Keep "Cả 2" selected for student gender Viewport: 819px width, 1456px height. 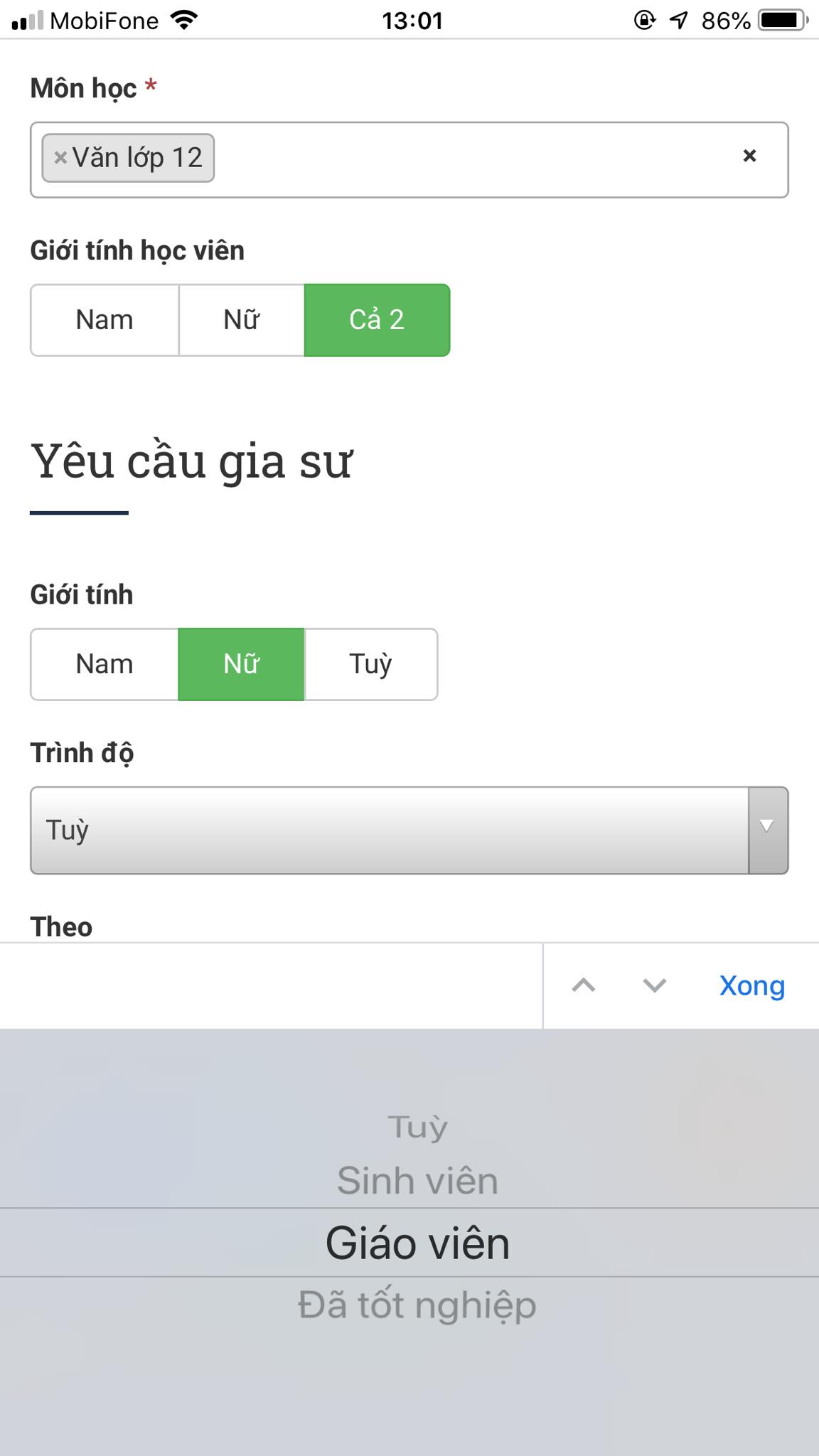pyautogui.click(x=377, y=320)
